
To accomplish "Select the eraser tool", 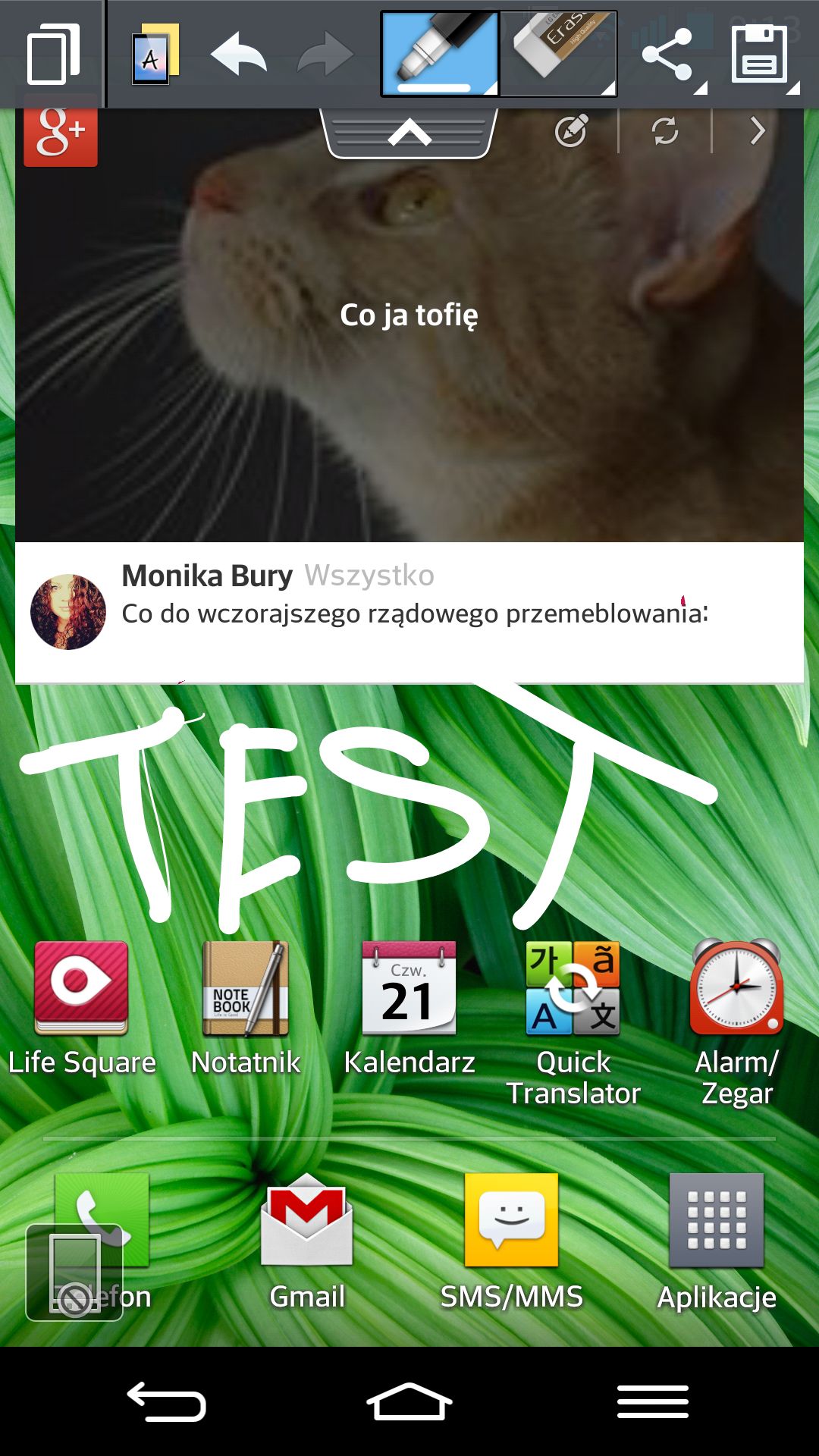I will click(x=558, y=54).
